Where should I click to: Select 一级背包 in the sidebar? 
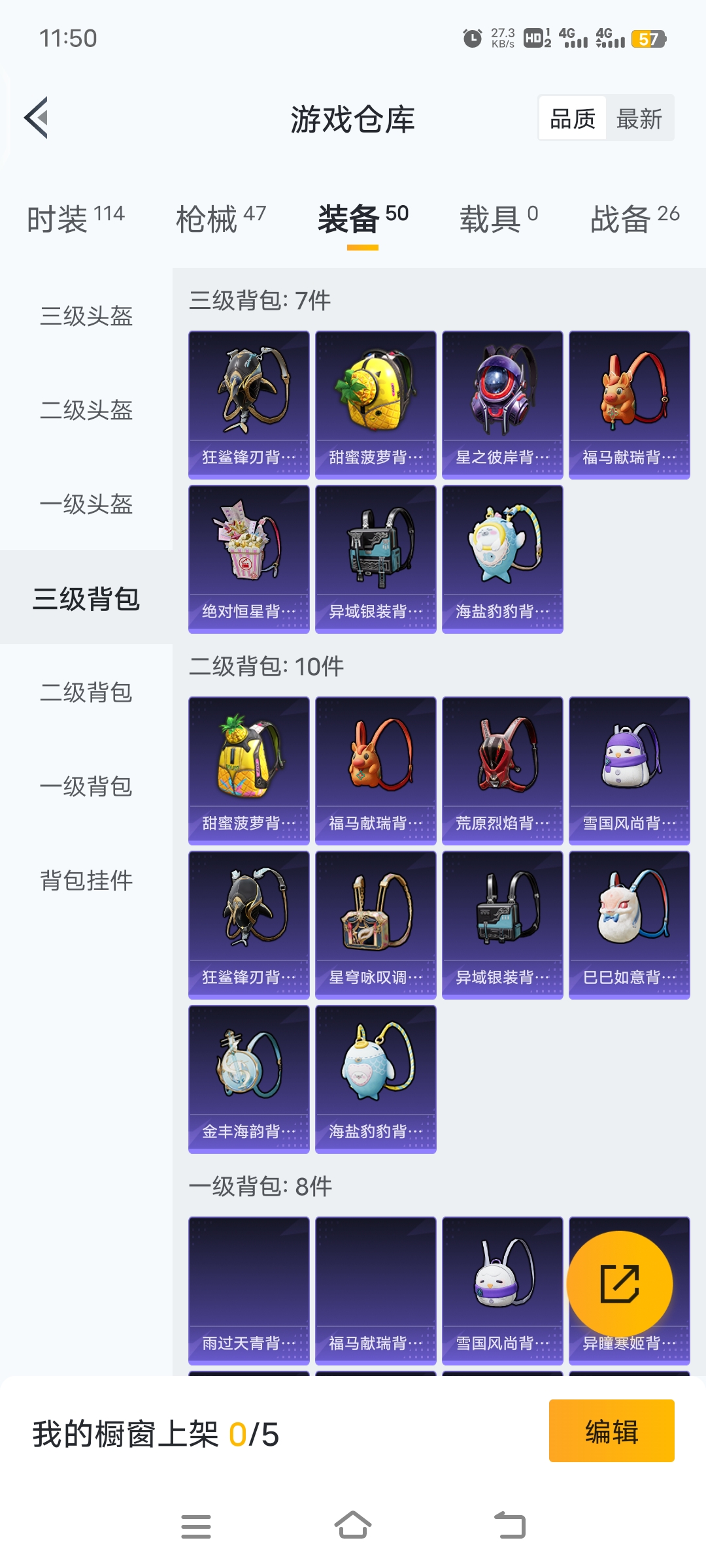tap(86, 787)
